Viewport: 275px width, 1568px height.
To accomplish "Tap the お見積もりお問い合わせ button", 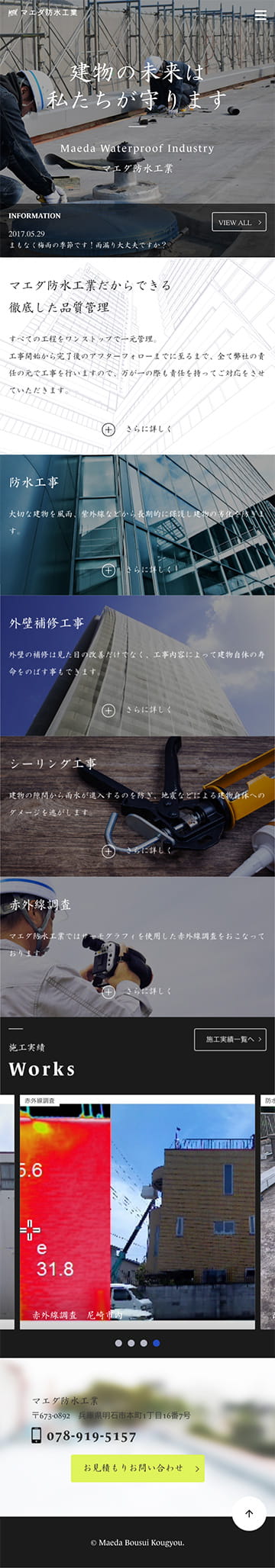I will 138,1468.
